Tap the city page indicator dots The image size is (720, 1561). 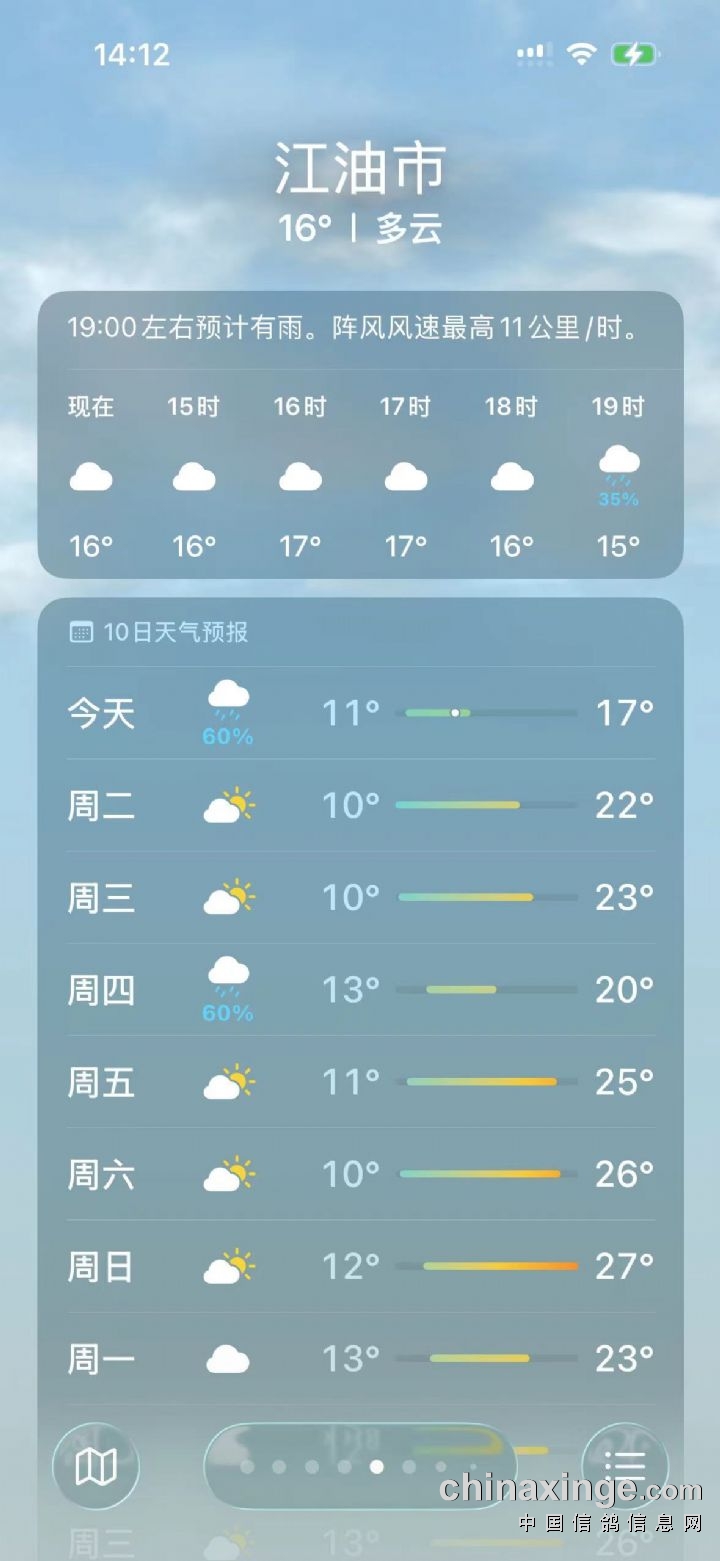360,1467
